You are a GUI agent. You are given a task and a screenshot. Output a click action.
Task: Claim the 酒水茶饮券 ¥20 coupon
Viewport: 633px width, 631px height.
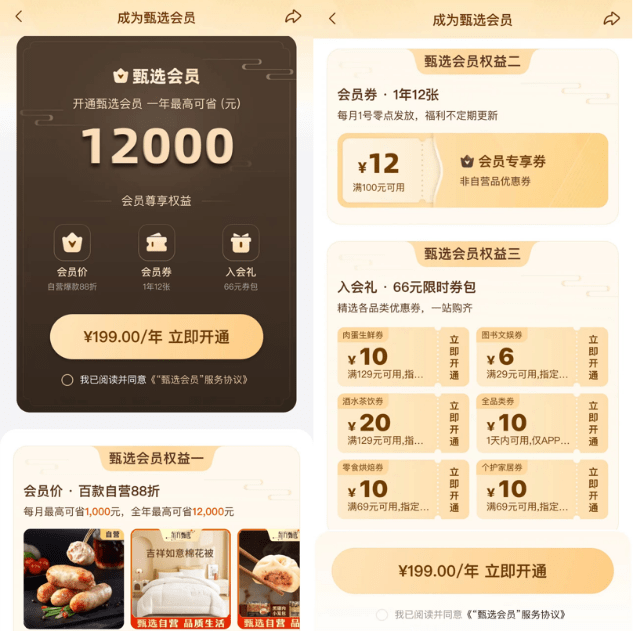pos(454,423)
